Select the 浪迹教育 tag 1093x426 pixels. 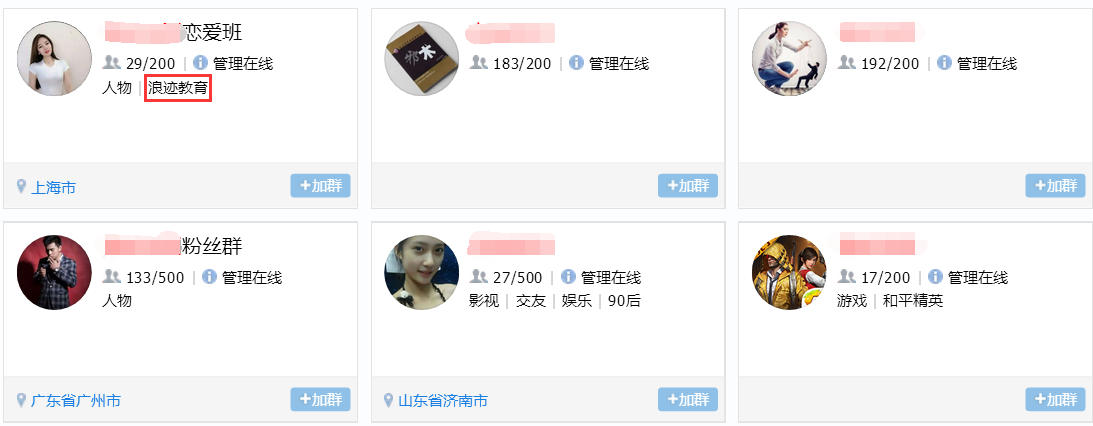pos(178,88)
